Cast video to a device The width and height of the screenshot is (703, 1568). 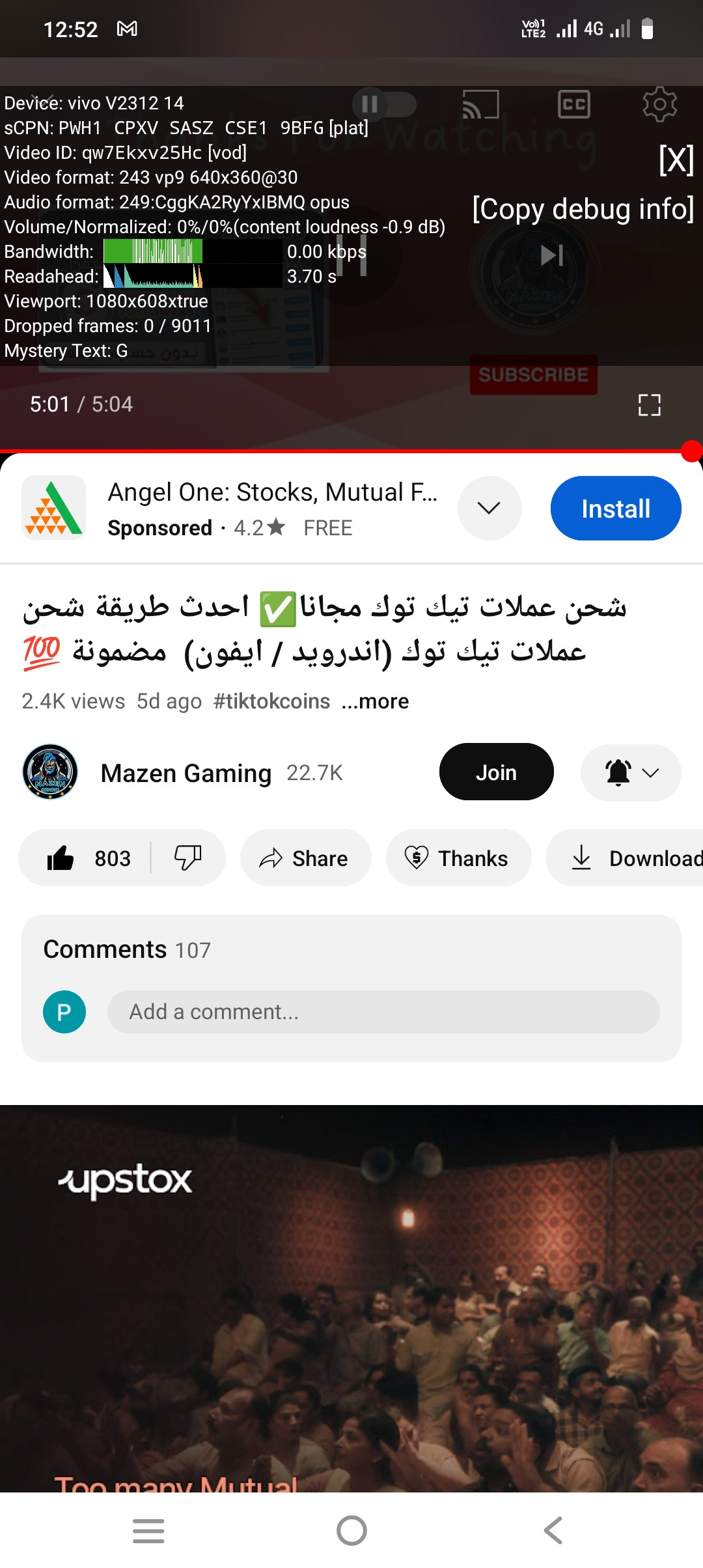pos(480,104)
